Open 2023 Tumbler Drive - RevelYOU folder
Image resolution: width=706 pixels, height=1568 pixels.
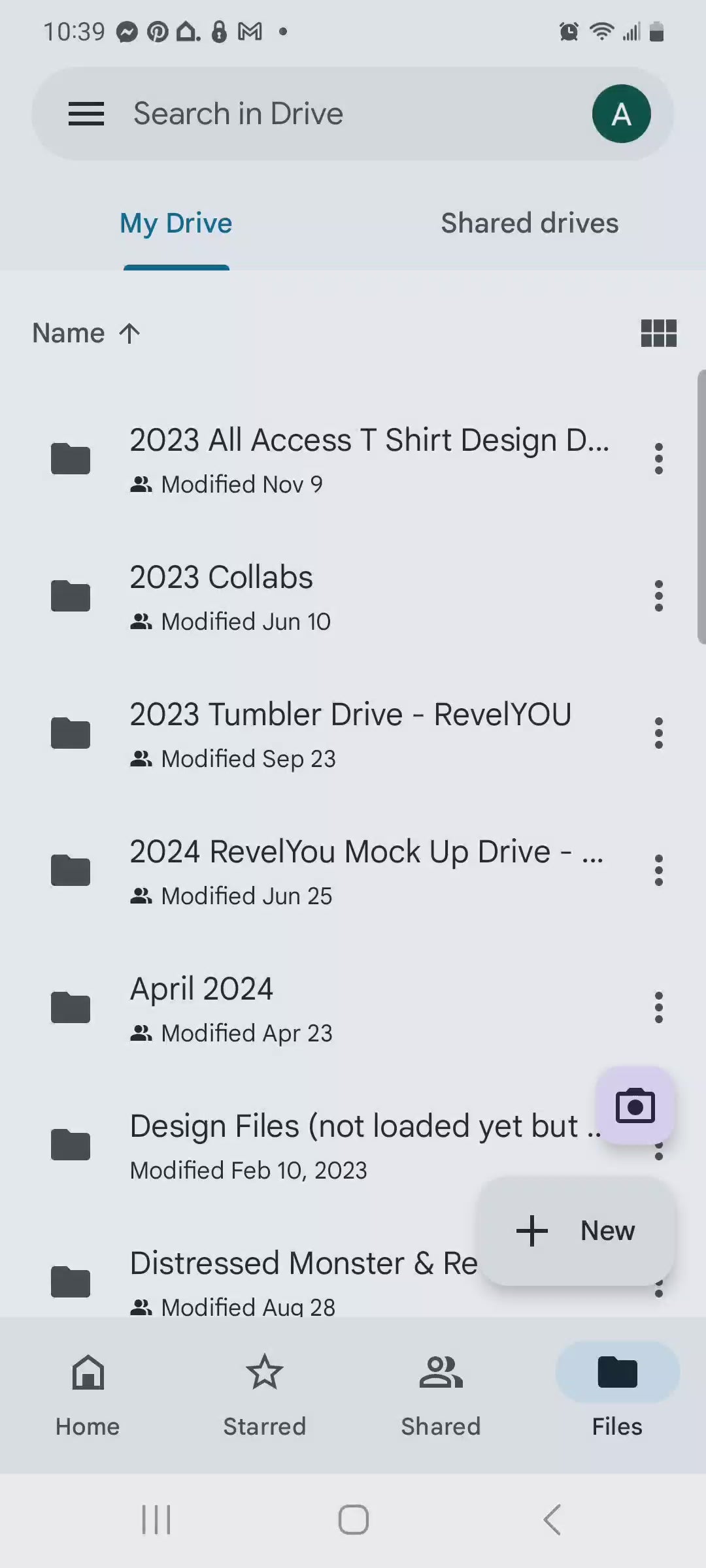[350, 733]
